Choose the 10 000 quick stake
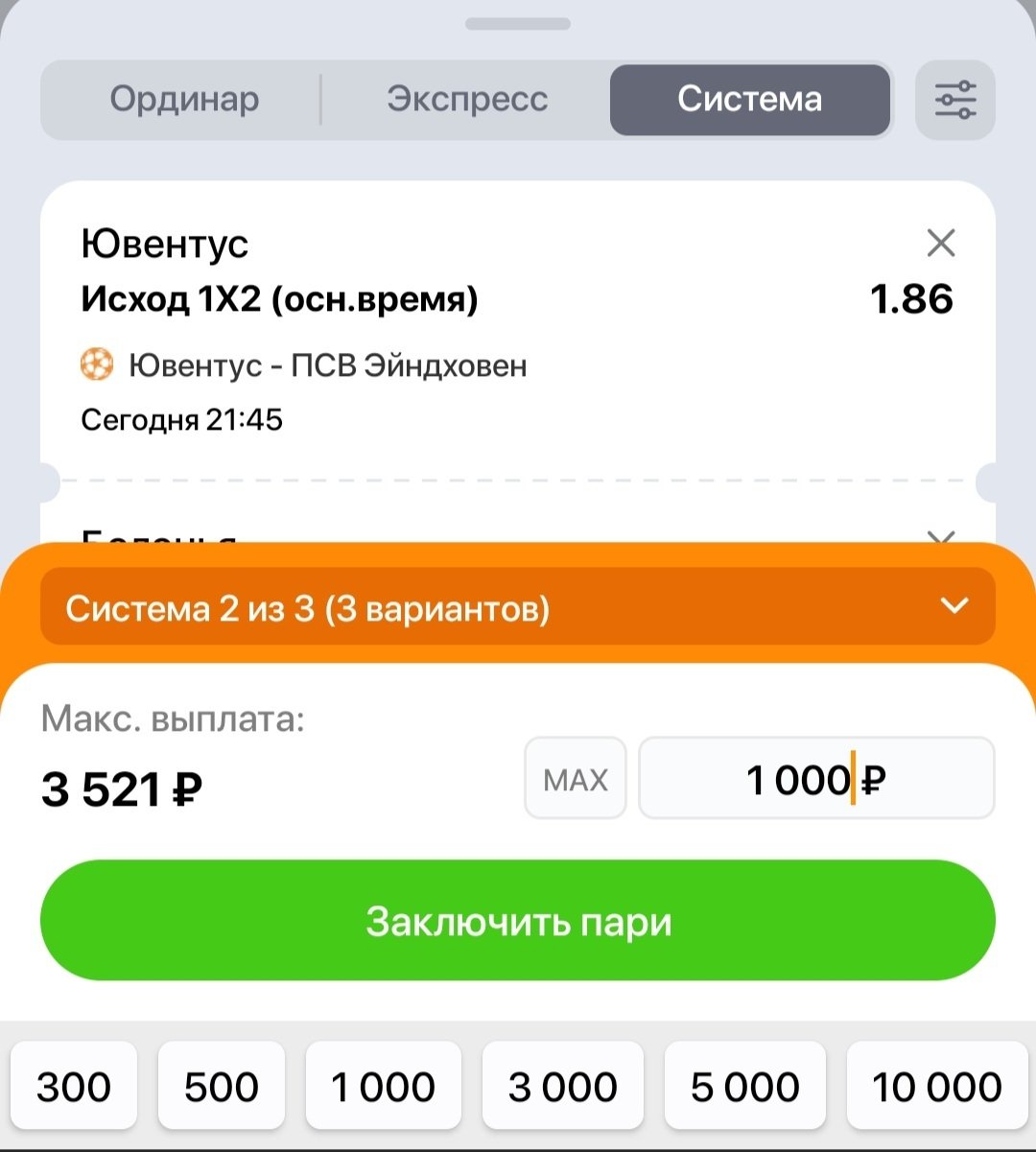This screenshot has height=1152, width=1036. point(936,1086)
